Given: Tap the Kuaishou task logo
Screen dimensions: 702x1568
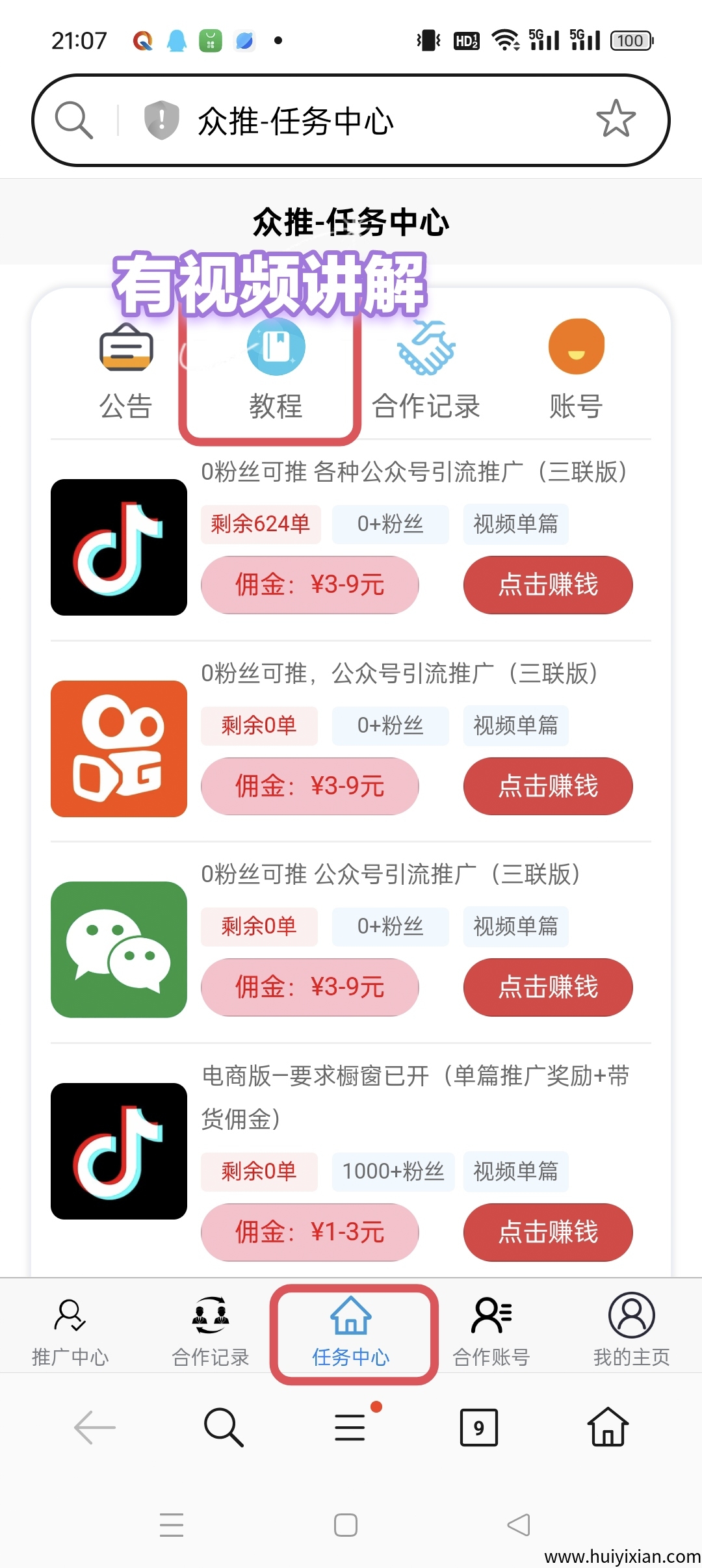Looking at the screenshot, I should 118,749.
